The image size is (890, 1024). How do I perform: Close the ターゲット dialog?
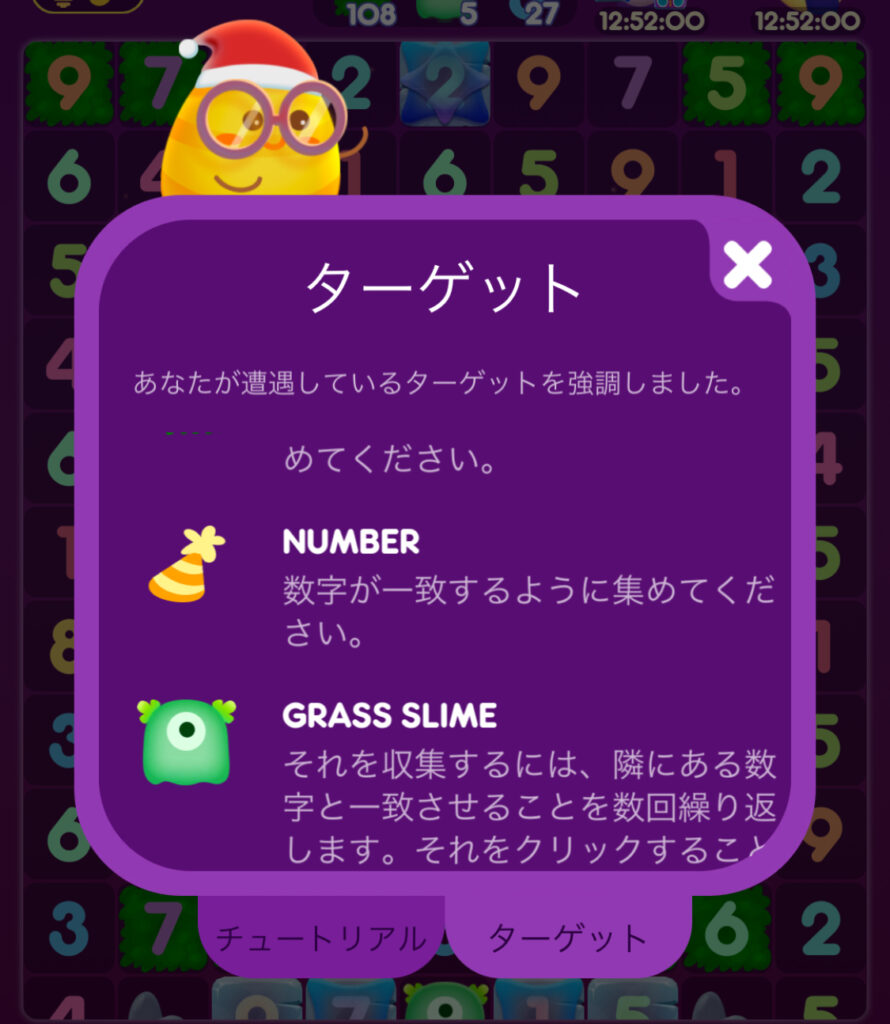tap(747, 265)
